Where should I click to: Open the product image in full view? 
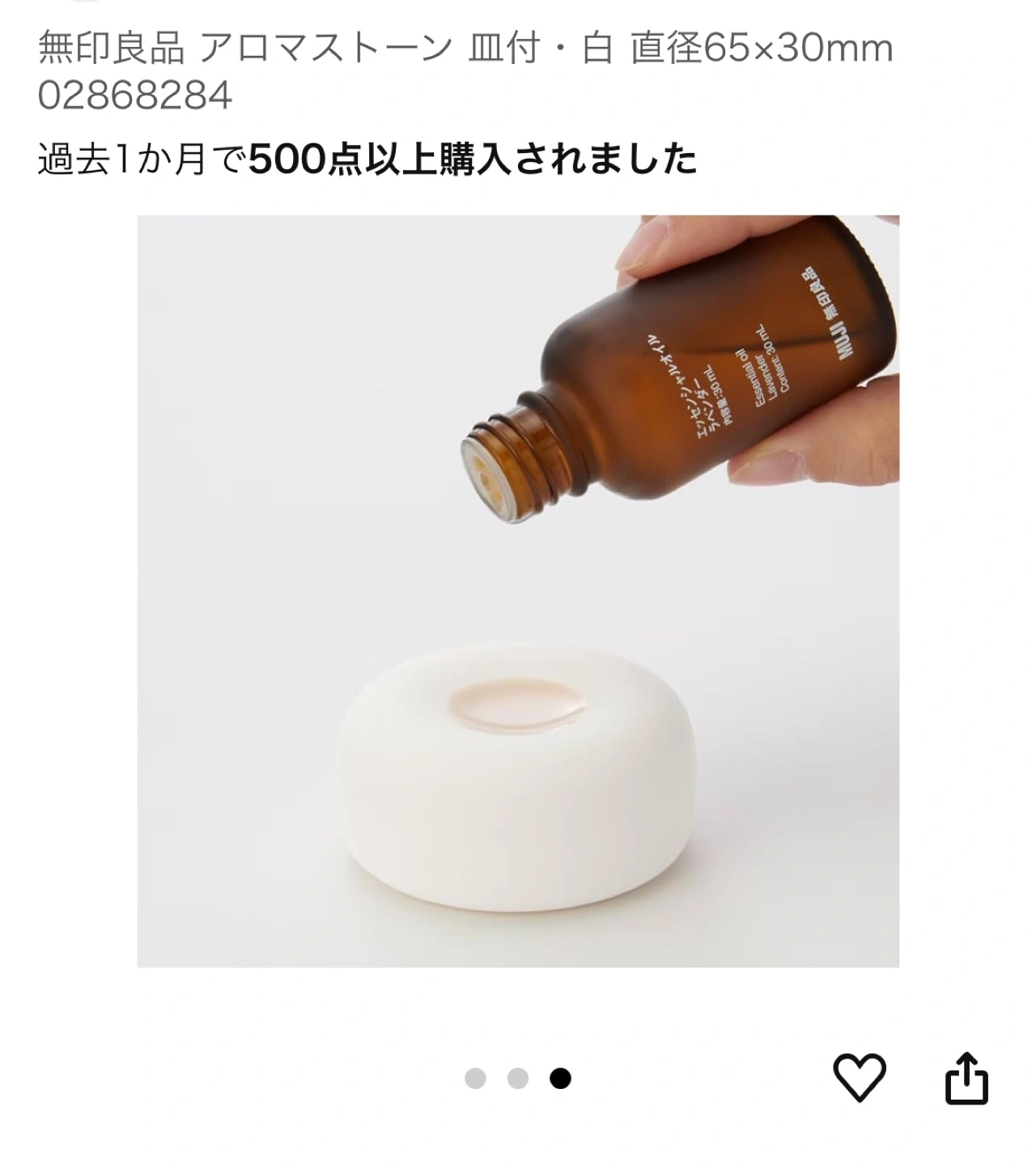[x=518, y=590]
